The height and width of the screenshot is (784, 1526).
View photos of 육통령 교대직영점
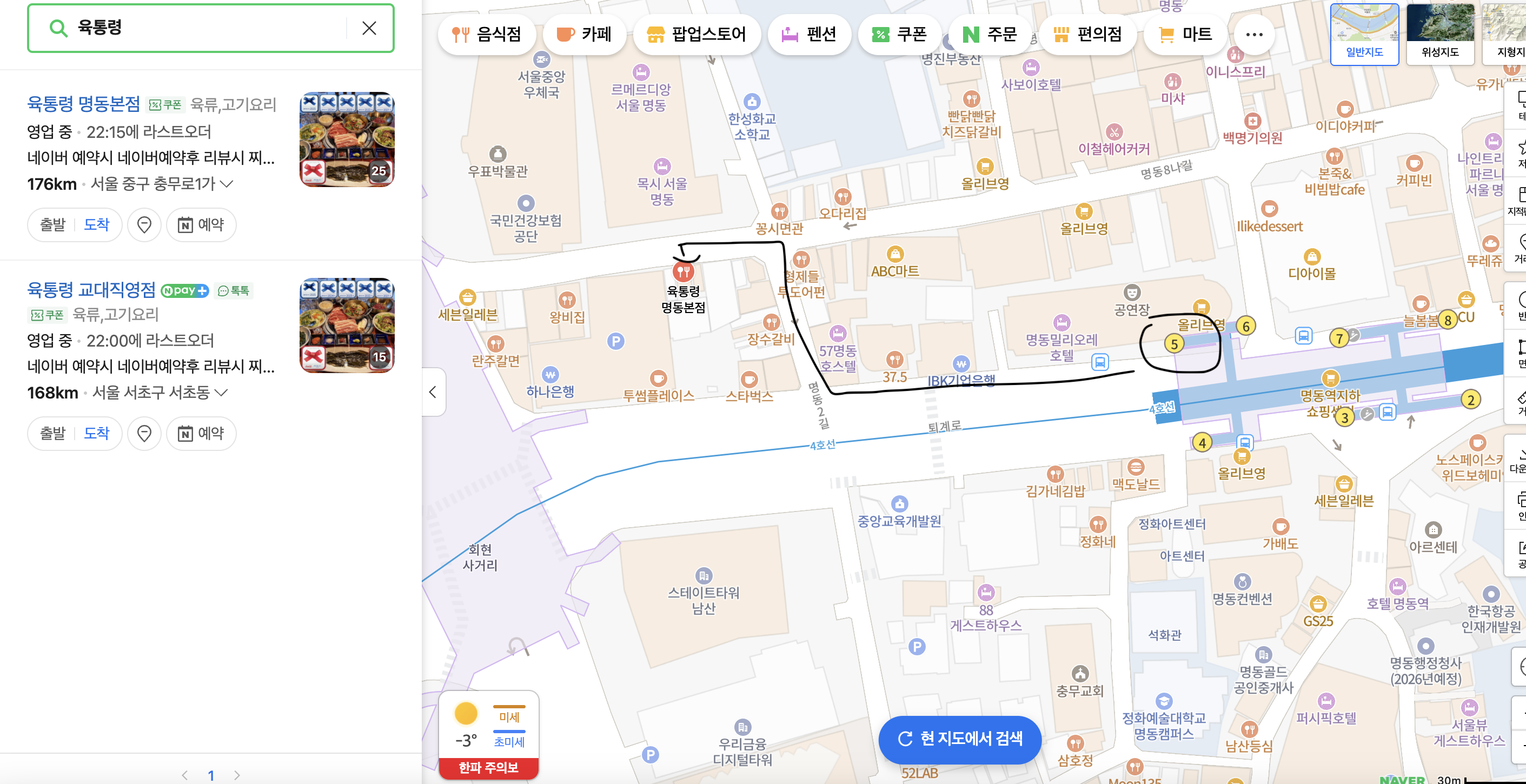(347, 325)
